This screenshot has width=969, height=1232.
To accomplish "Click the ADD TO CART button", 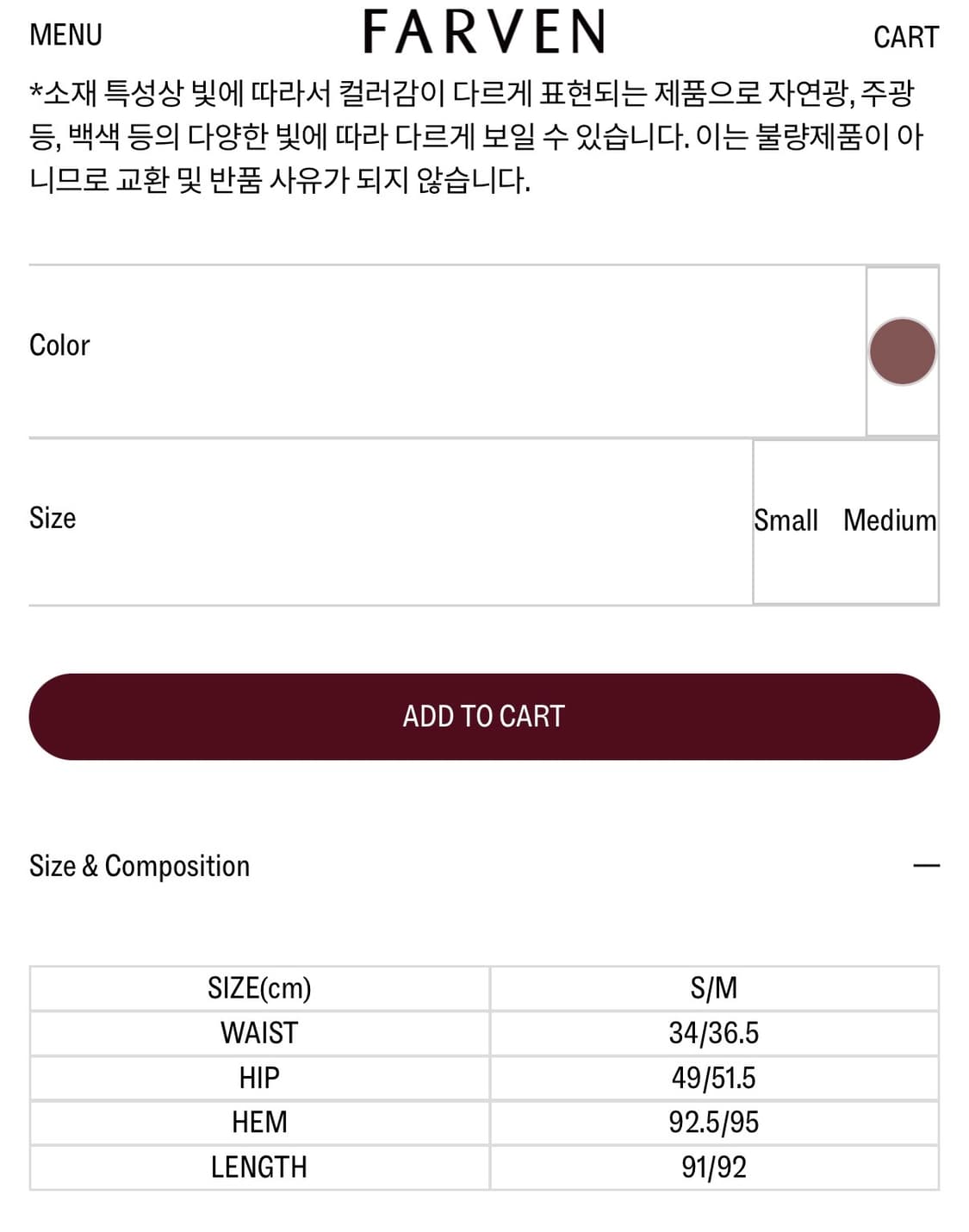I will 484,715.
